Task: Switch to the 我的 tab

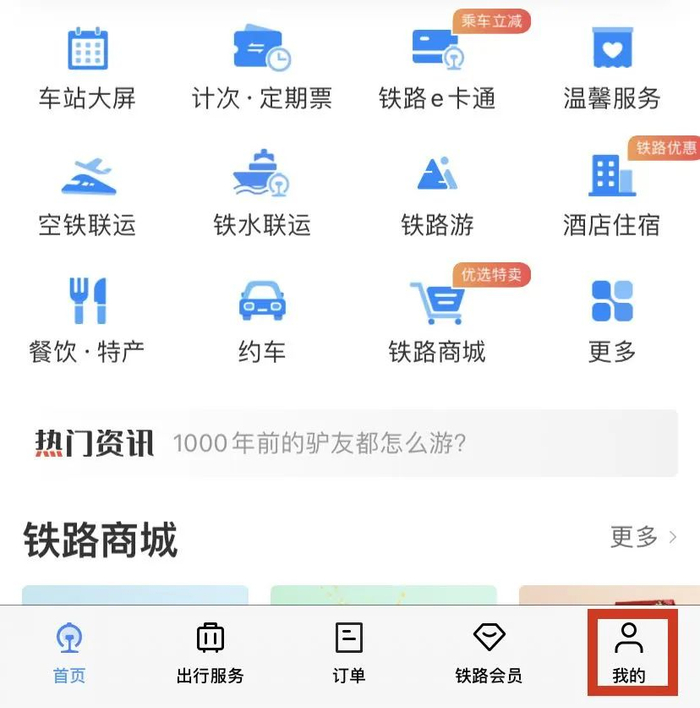Action: (x=629, y=653)
